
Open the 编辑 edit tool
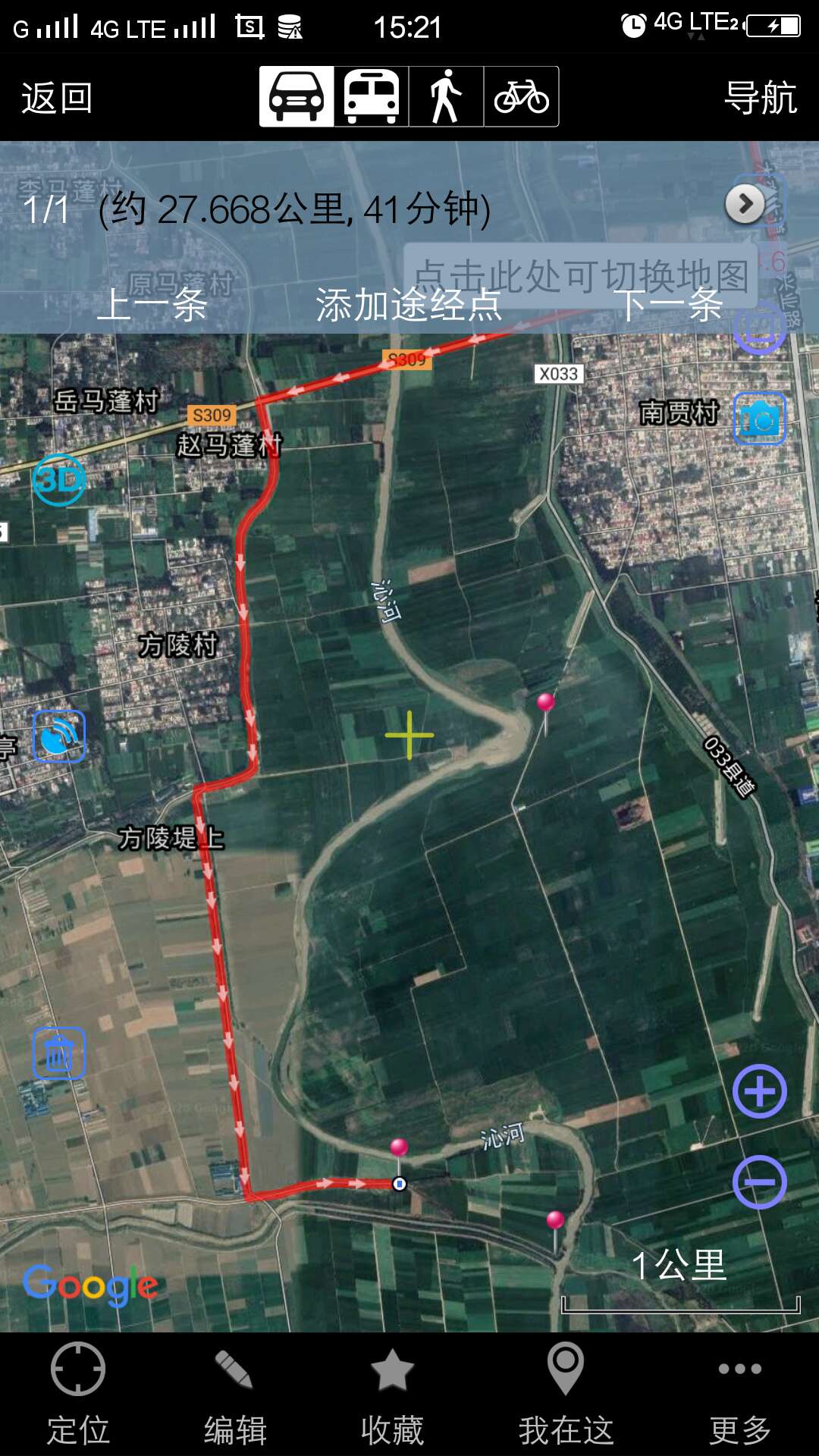click(235, 1394)
